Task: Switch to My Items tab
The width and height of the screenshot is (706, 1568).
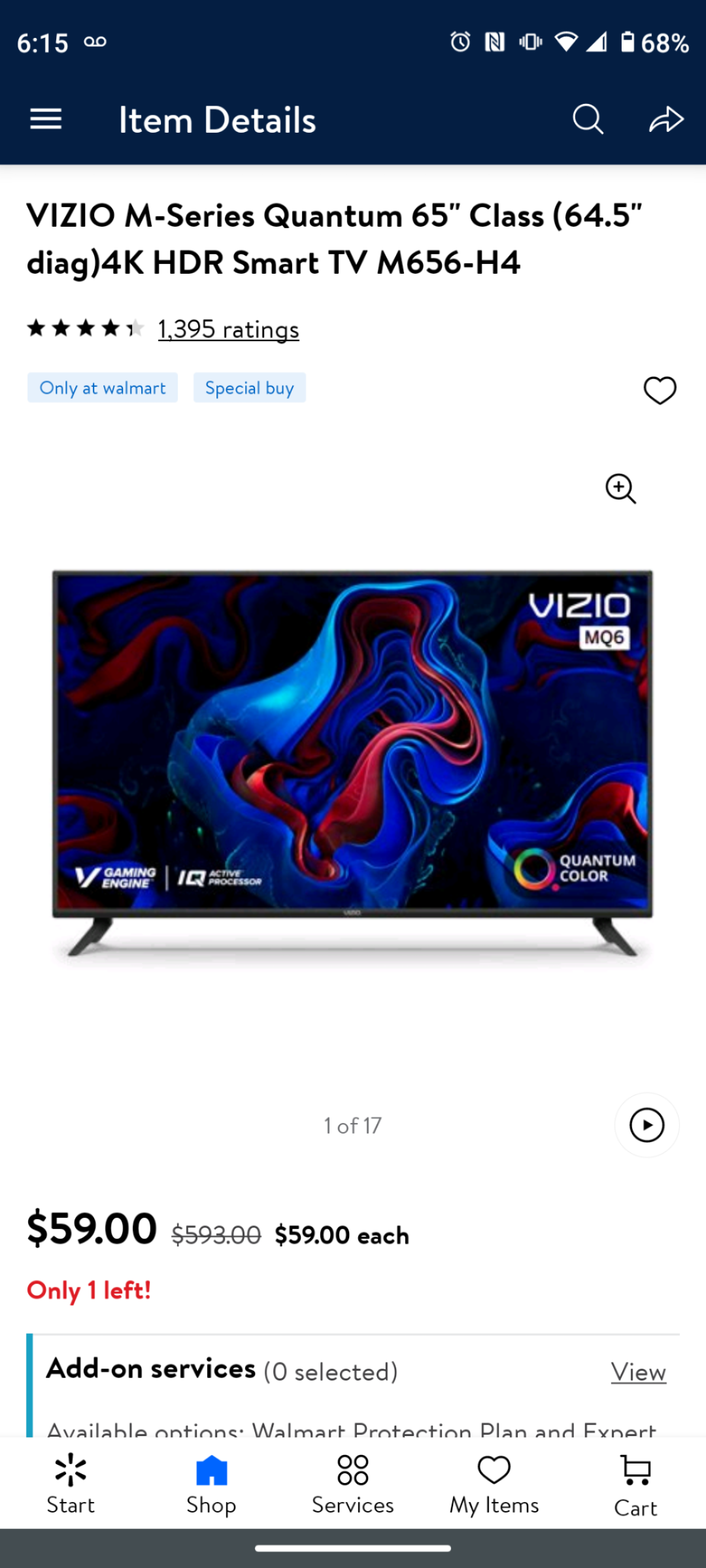Action: 494,1484
